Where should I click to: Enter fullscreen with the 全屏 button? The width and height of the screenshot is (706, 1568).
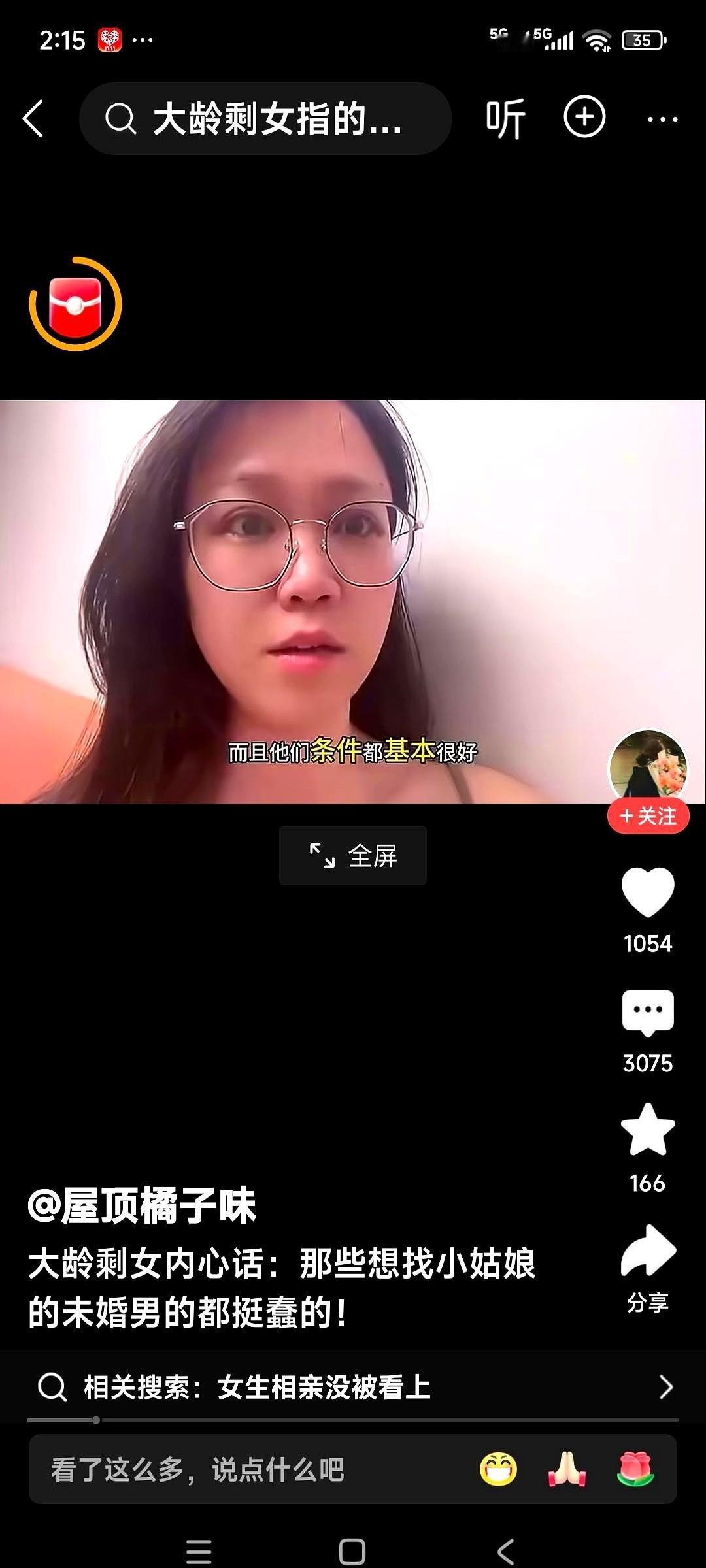[352, 856]
